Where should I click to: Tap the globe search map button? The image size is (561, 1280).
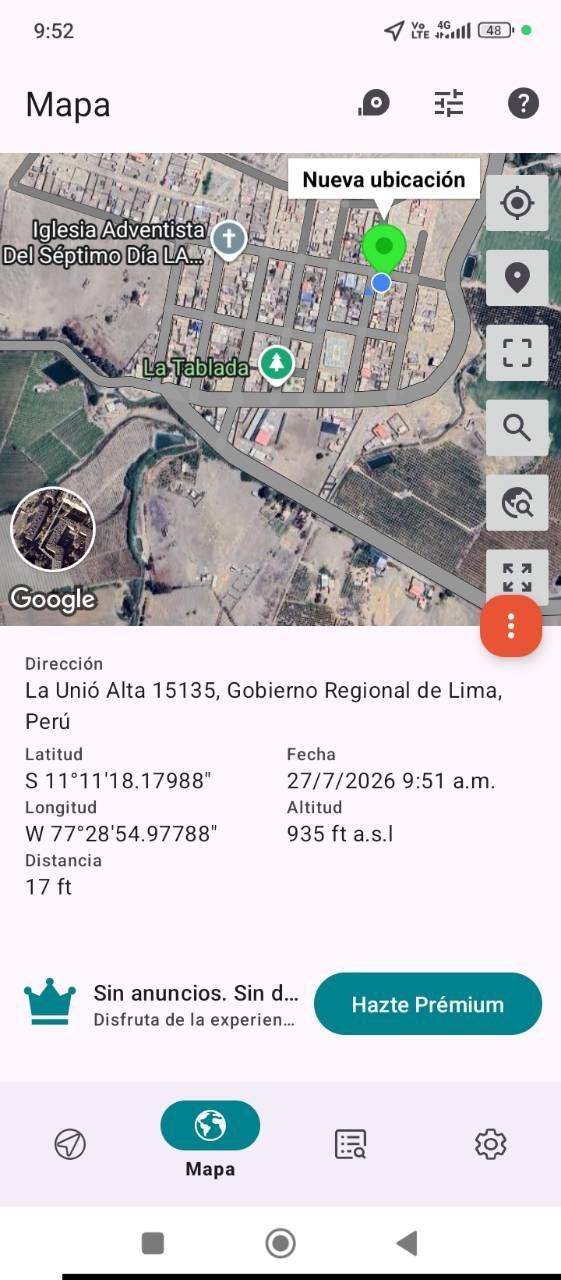pyautogui.click(x=517, y=503)
